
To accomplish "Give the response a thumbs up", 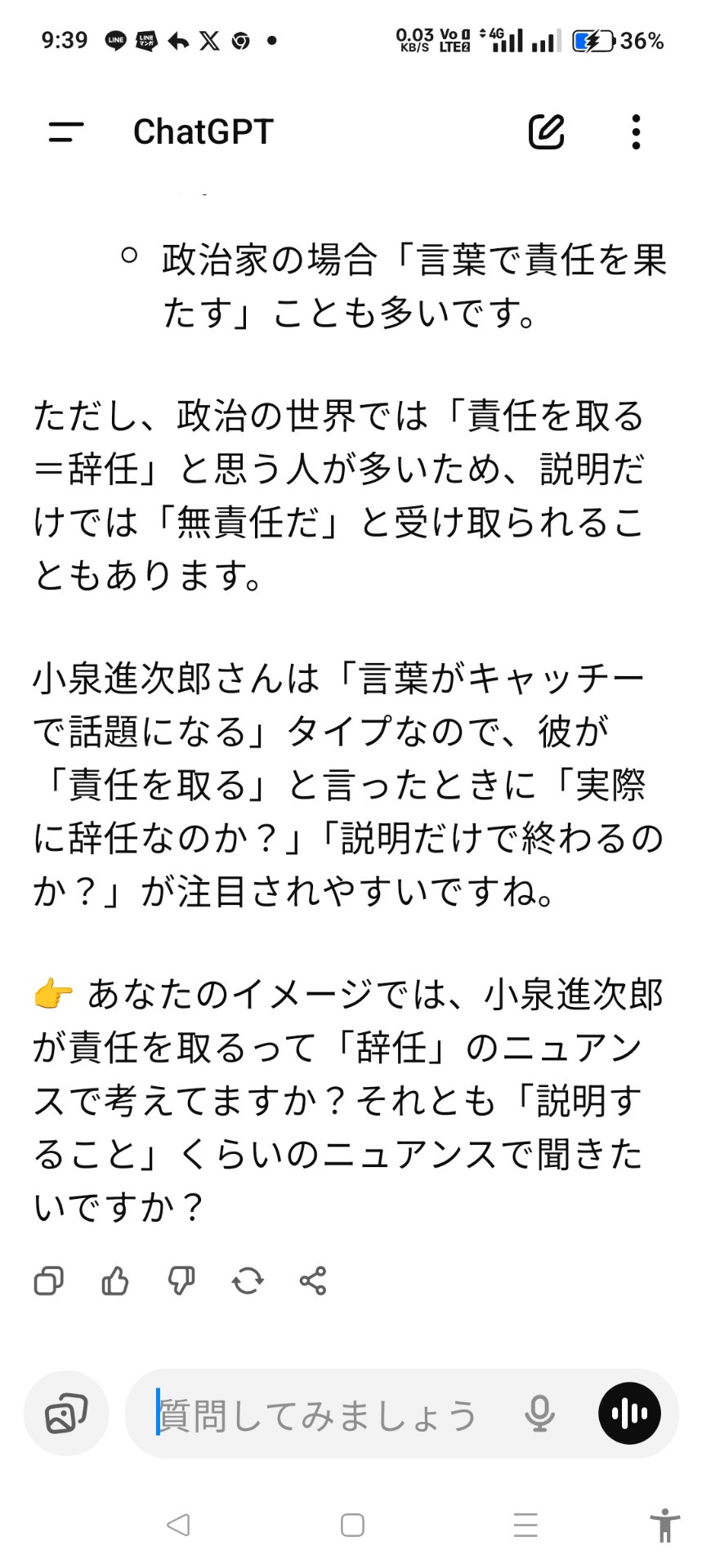I will point(114,1281).
